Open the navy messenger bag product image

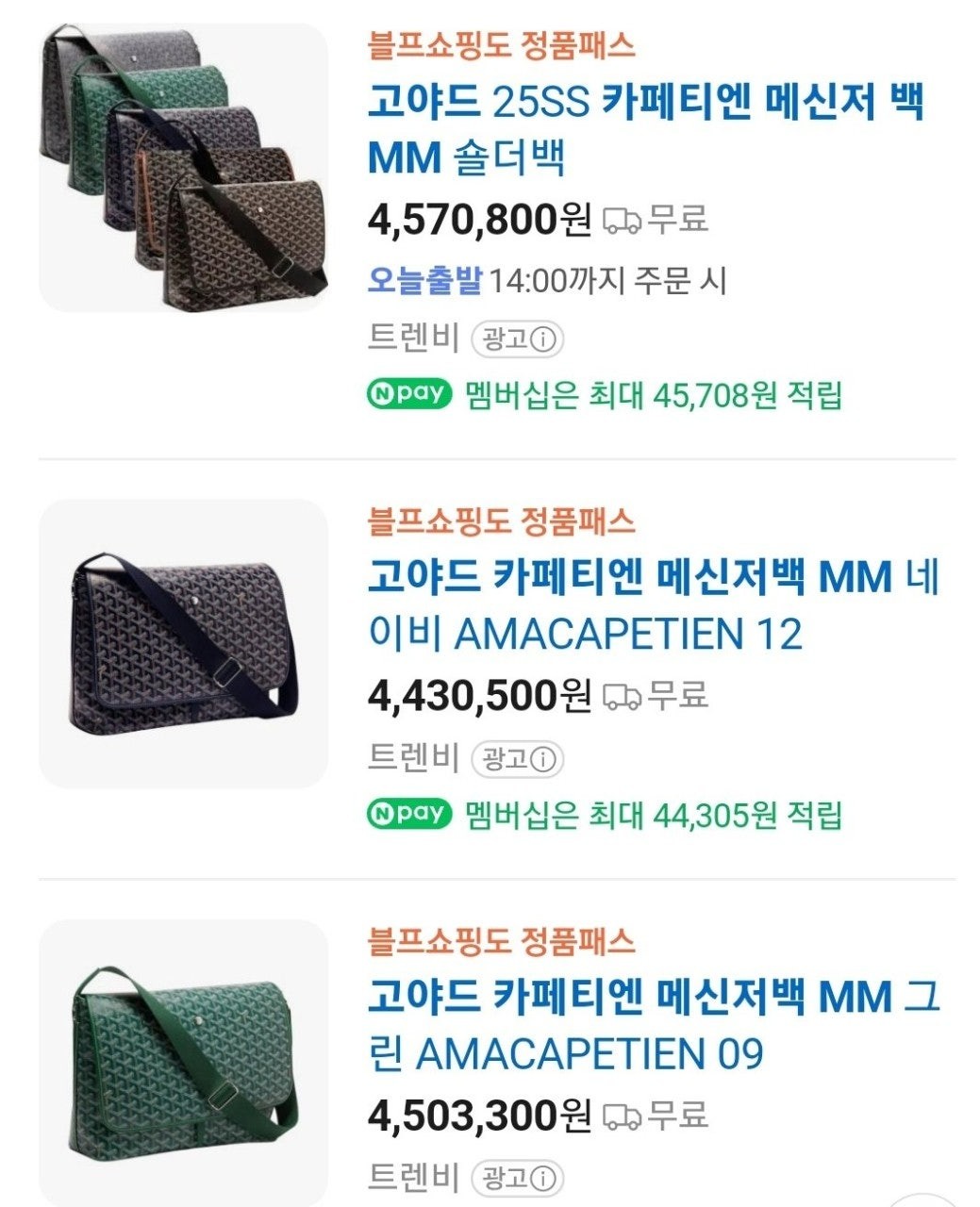pyautogui.click(x=183, y=644)
